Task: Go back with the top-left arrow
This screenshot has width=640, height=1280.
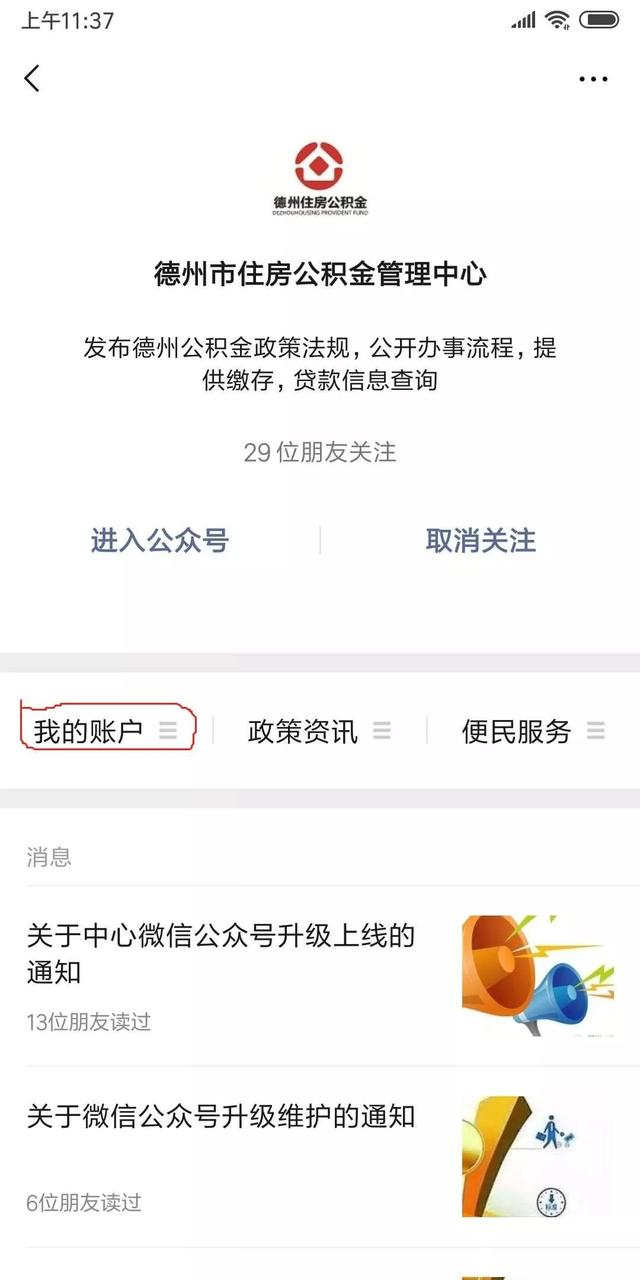Action: 32,78
